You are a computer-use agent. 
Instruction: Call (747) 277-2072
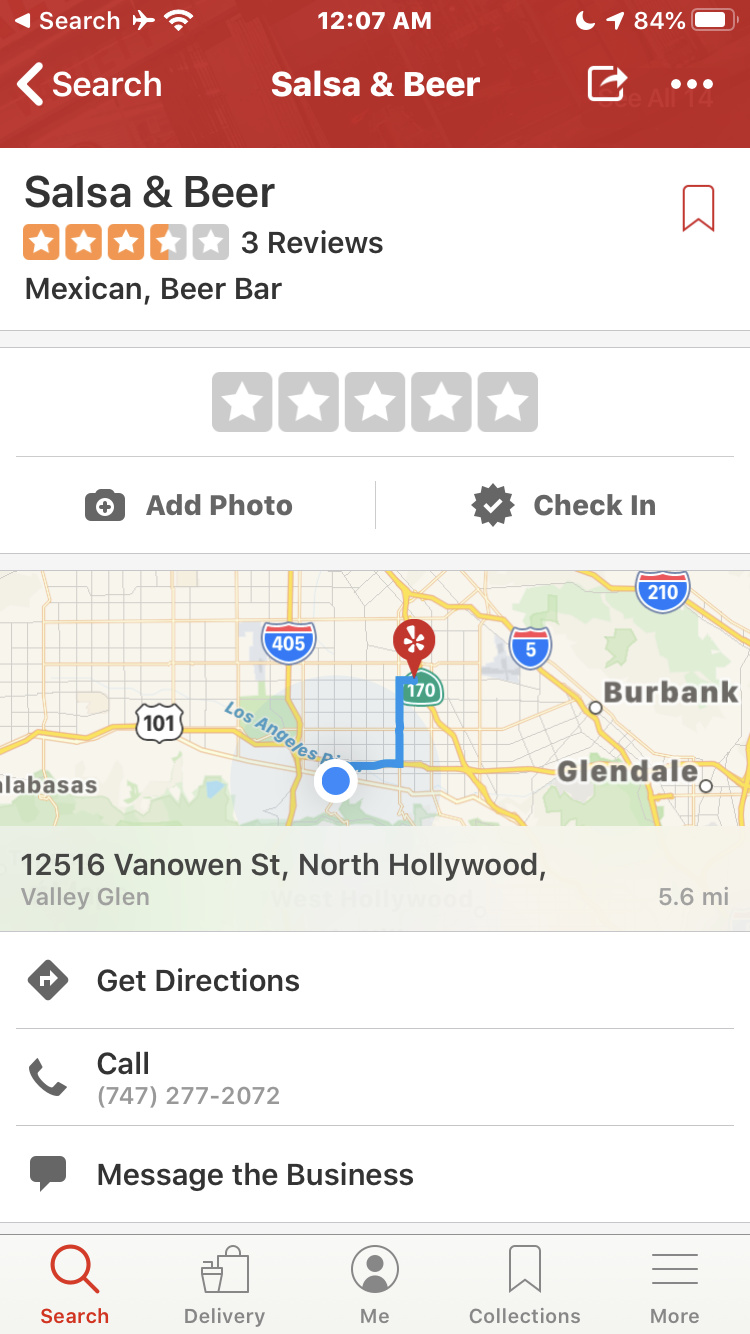(x=375, y=1078)
